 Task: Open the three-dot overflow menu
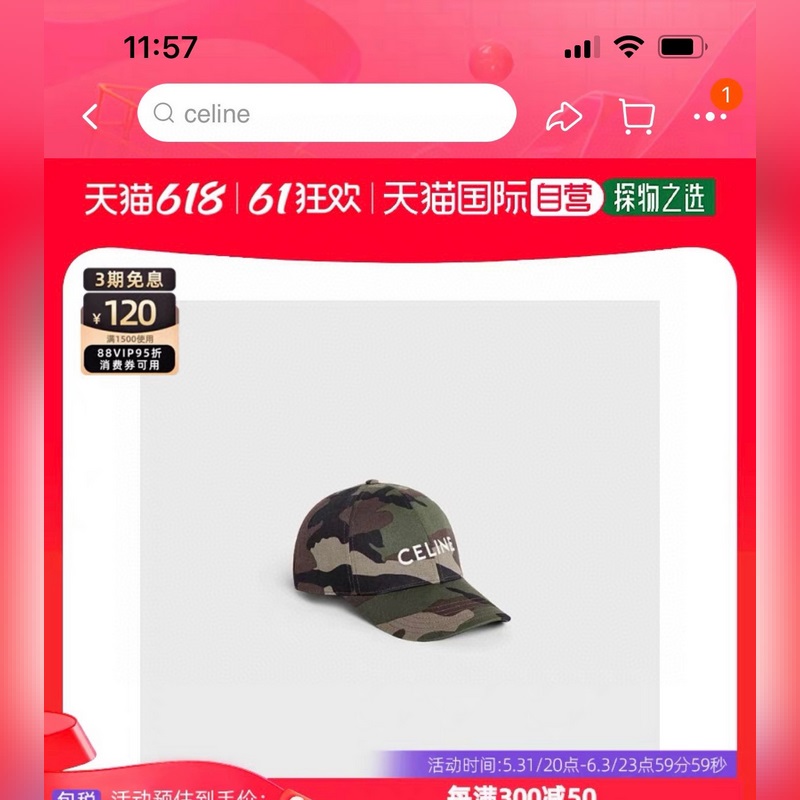pos(709,117)
